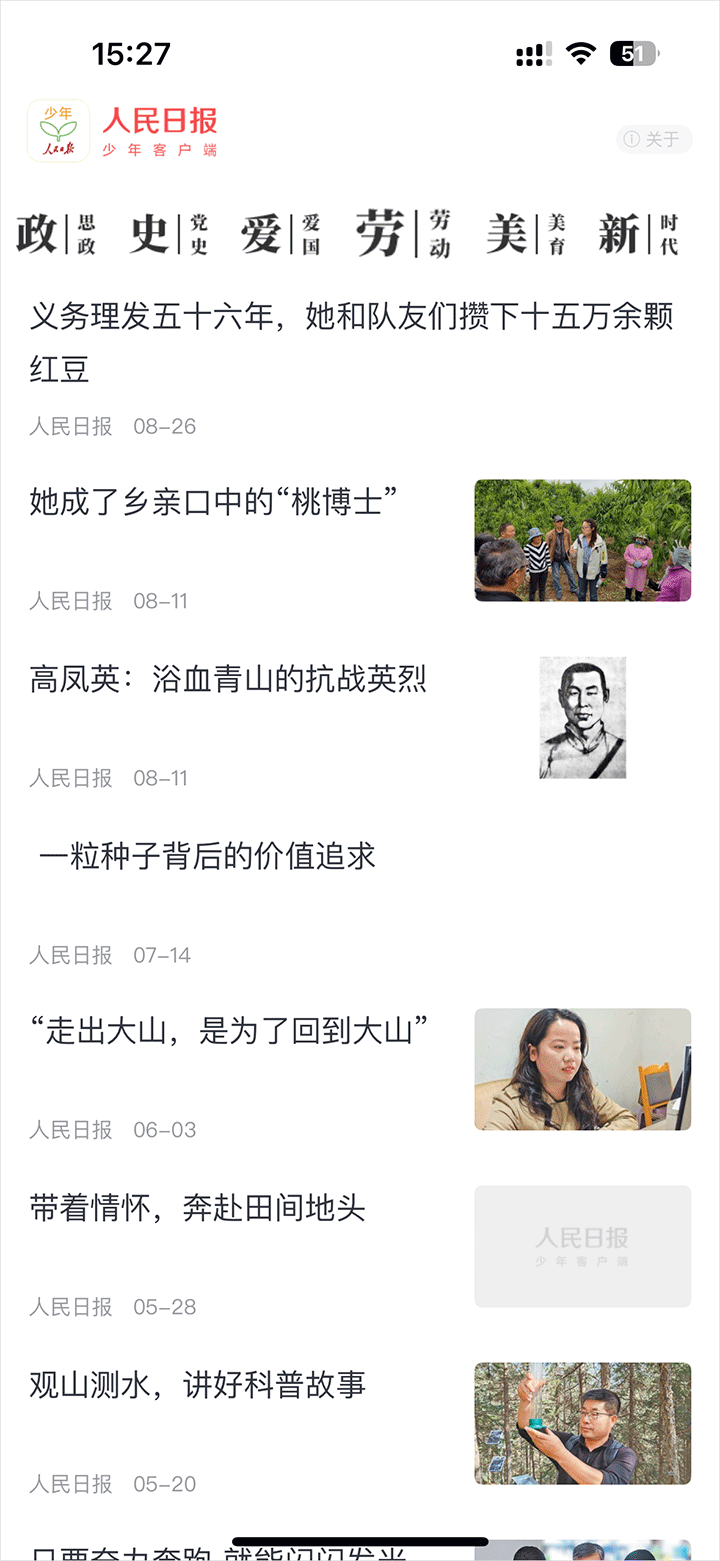Open the article 一粒种子背后的价值追求
Image resolution: width=720 pixels, height=1561 pixels.
207,856
